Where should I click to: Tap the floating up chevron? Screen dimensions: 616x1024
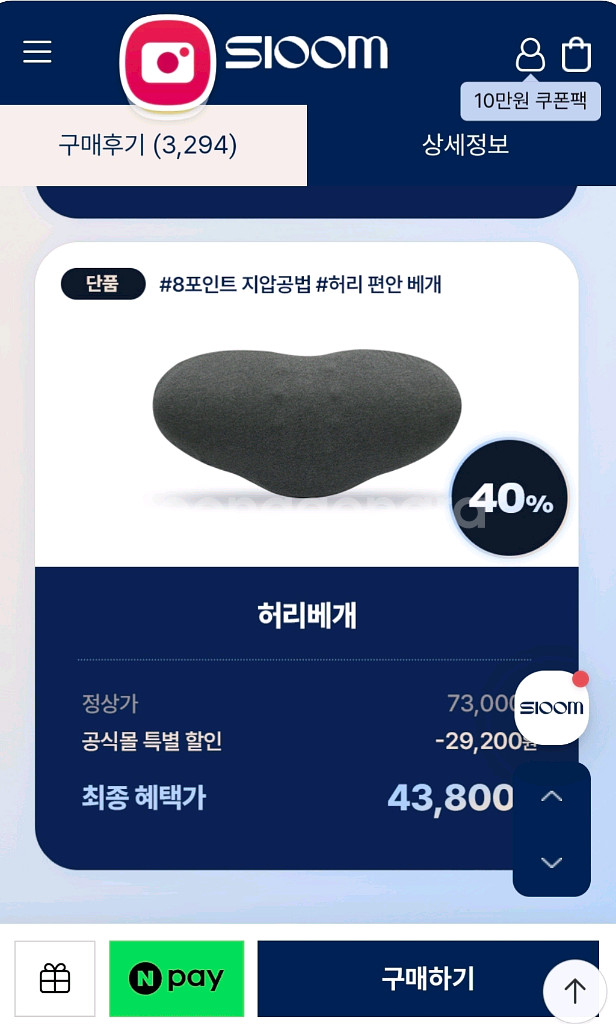[552, 796]
